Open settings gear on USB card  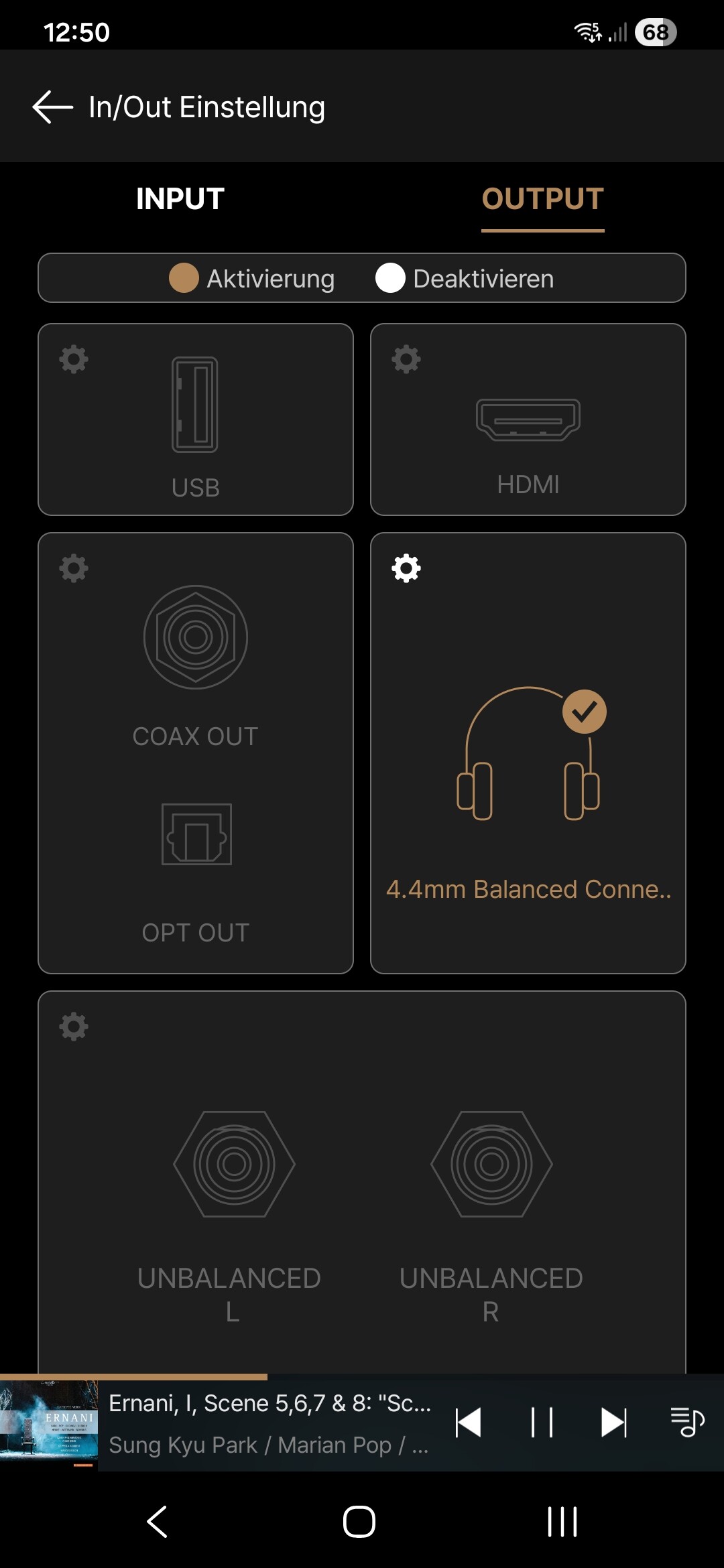click(74, 359)
